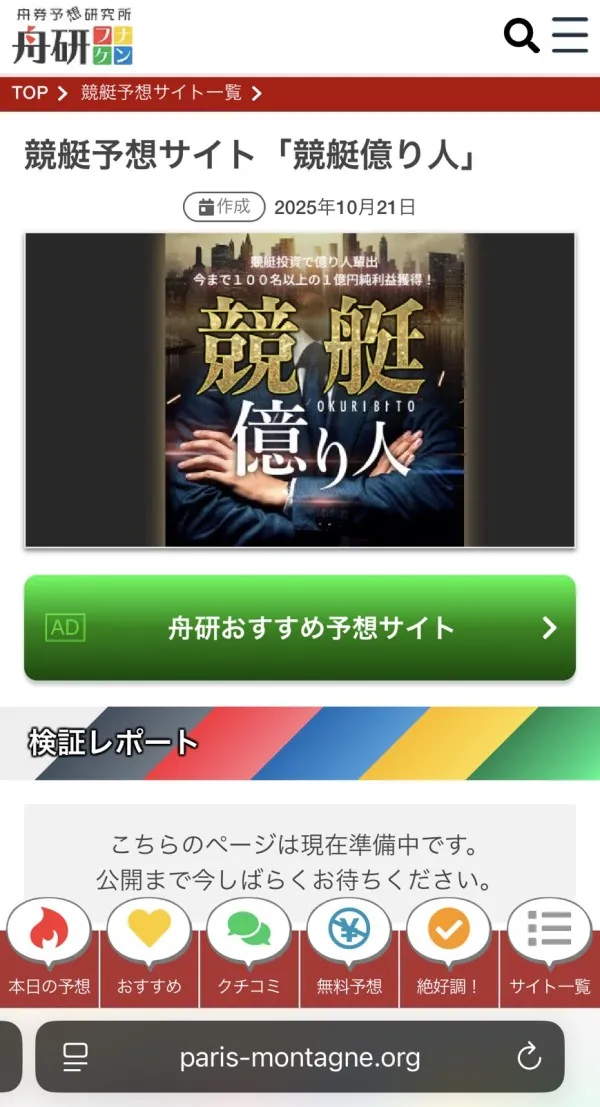Viewport: 600px width, 1107px height.
Task: Open the search magnifier icon
Action: point(521,36)
